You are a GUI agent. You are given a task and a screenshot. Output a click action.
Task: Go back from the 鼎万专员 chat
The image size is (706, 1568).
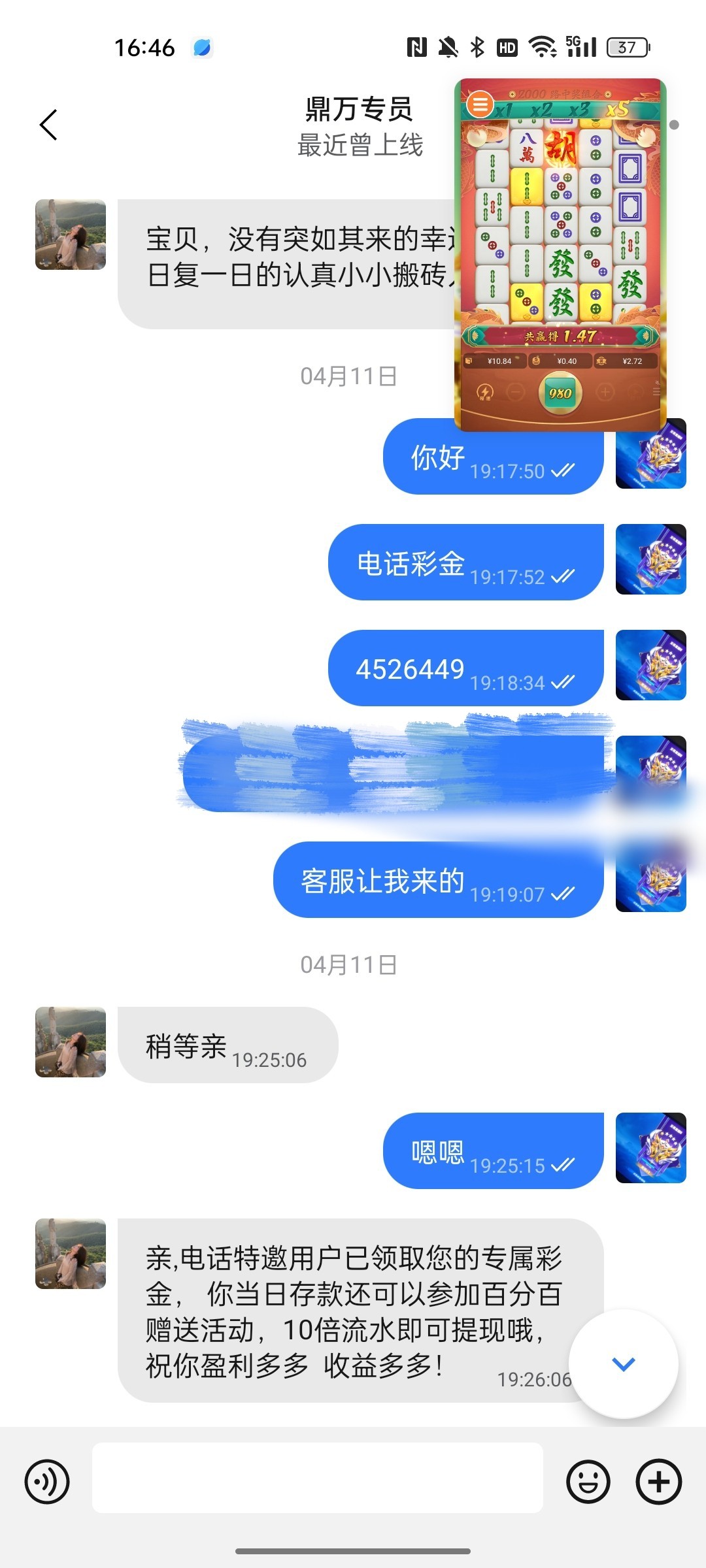pyautogui.click(x=48, y=125)
